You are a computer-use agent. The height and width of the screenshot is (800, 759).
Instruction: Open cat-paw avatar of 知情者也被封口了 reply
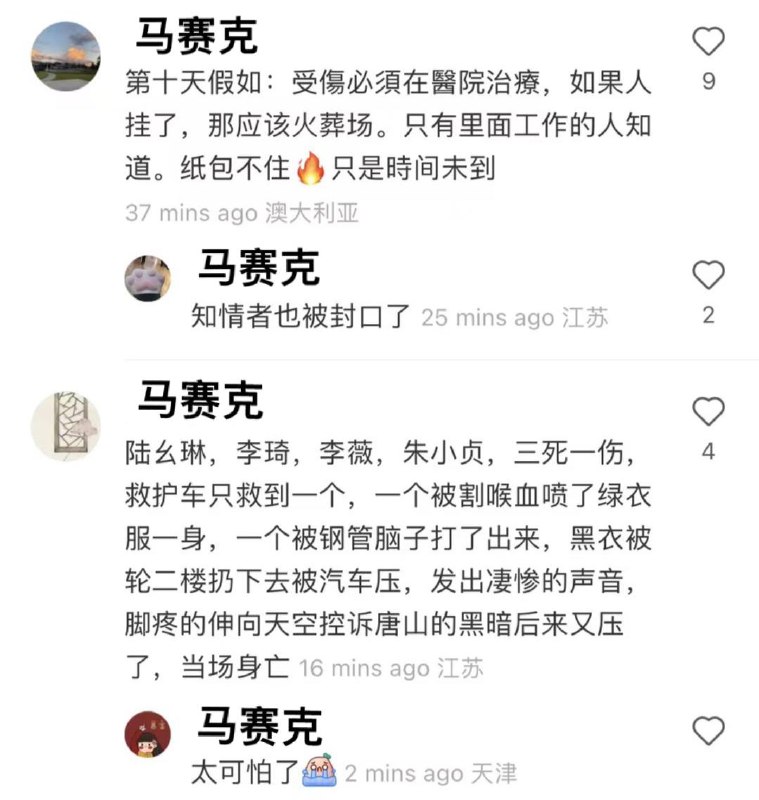point(147,277)
